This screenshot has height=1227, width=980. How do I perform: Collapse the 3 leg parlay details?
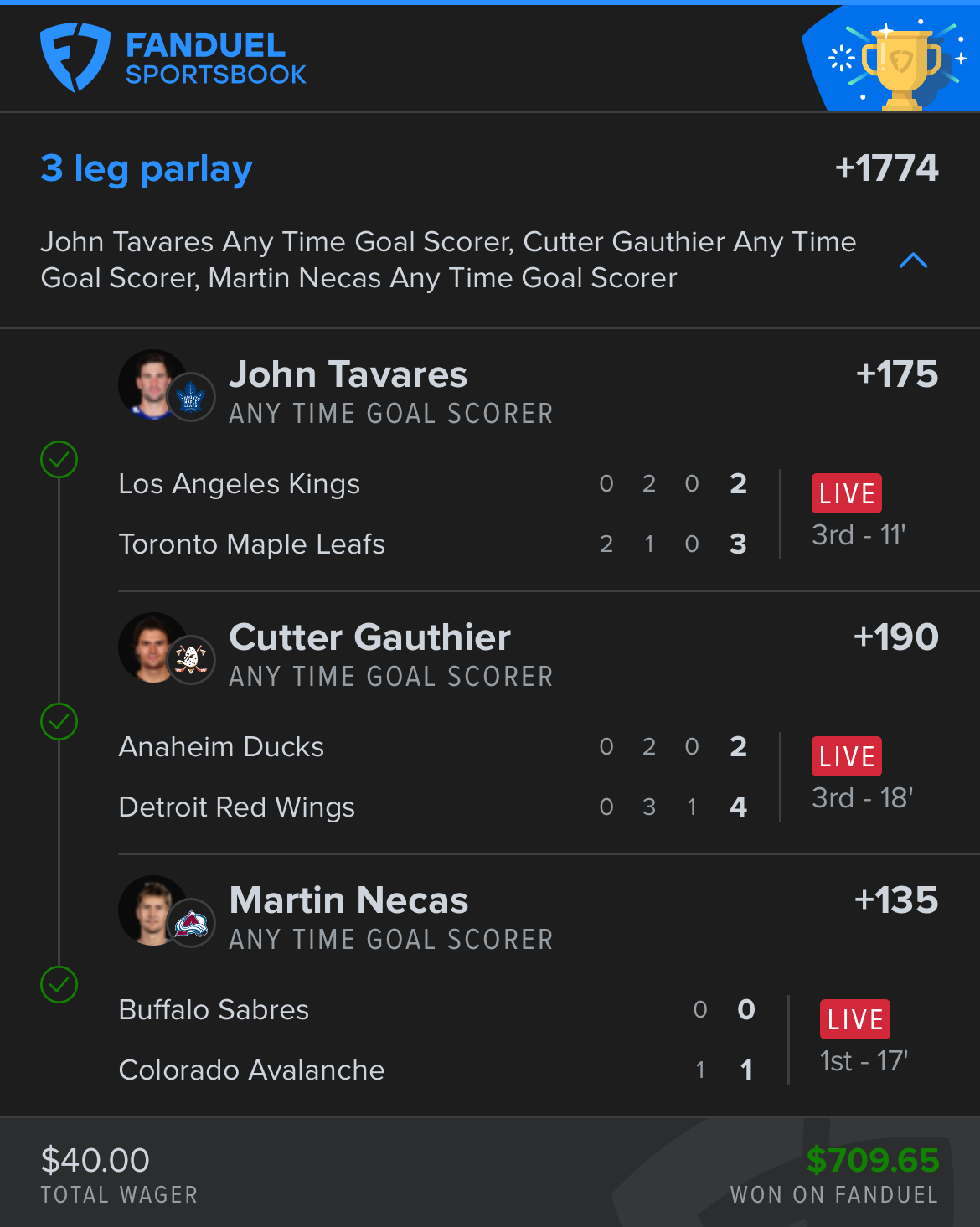912,260
